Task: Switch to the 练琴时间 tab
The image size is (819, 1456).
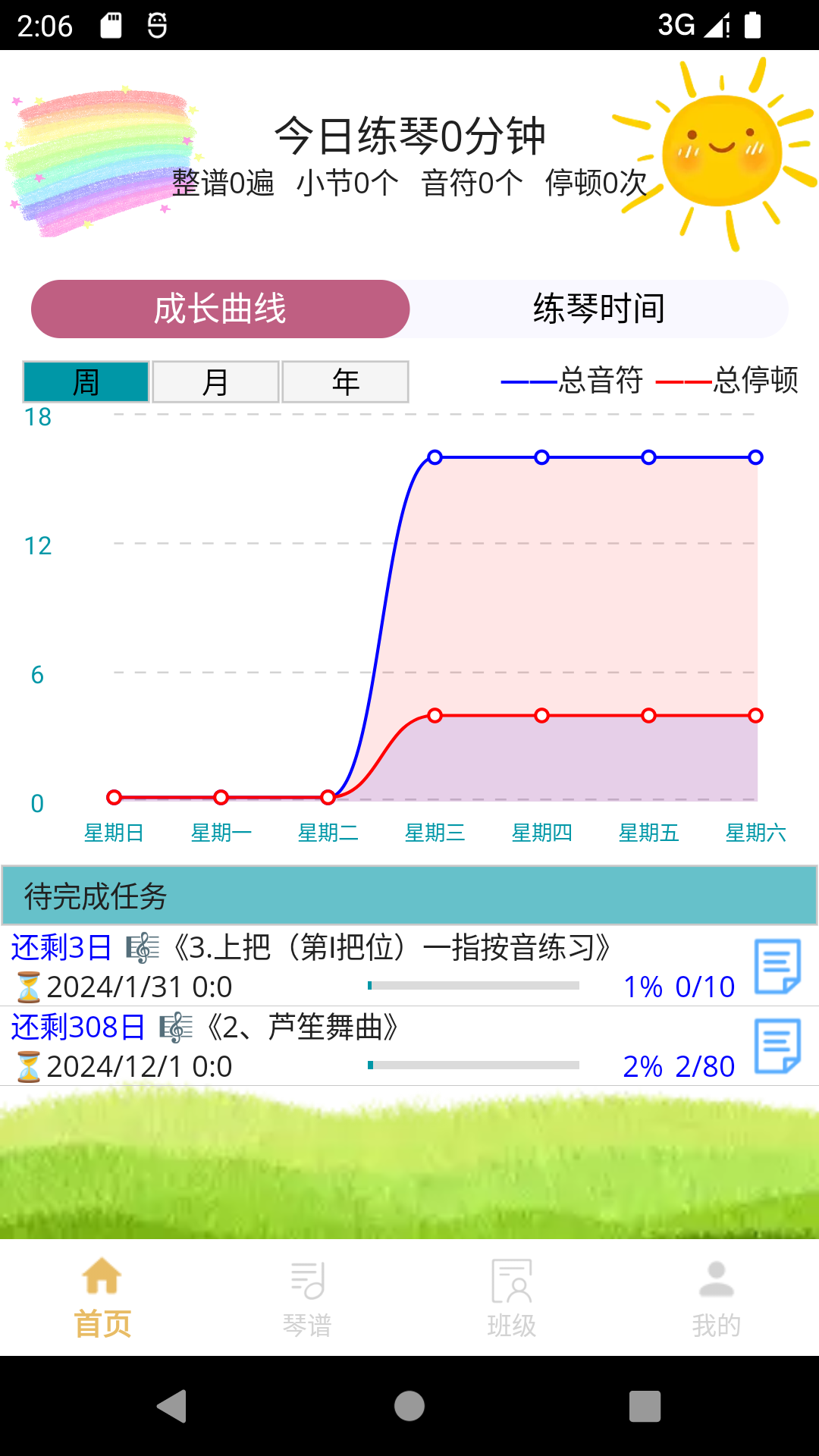Action: pyautogui.click(x=598, y=309)
